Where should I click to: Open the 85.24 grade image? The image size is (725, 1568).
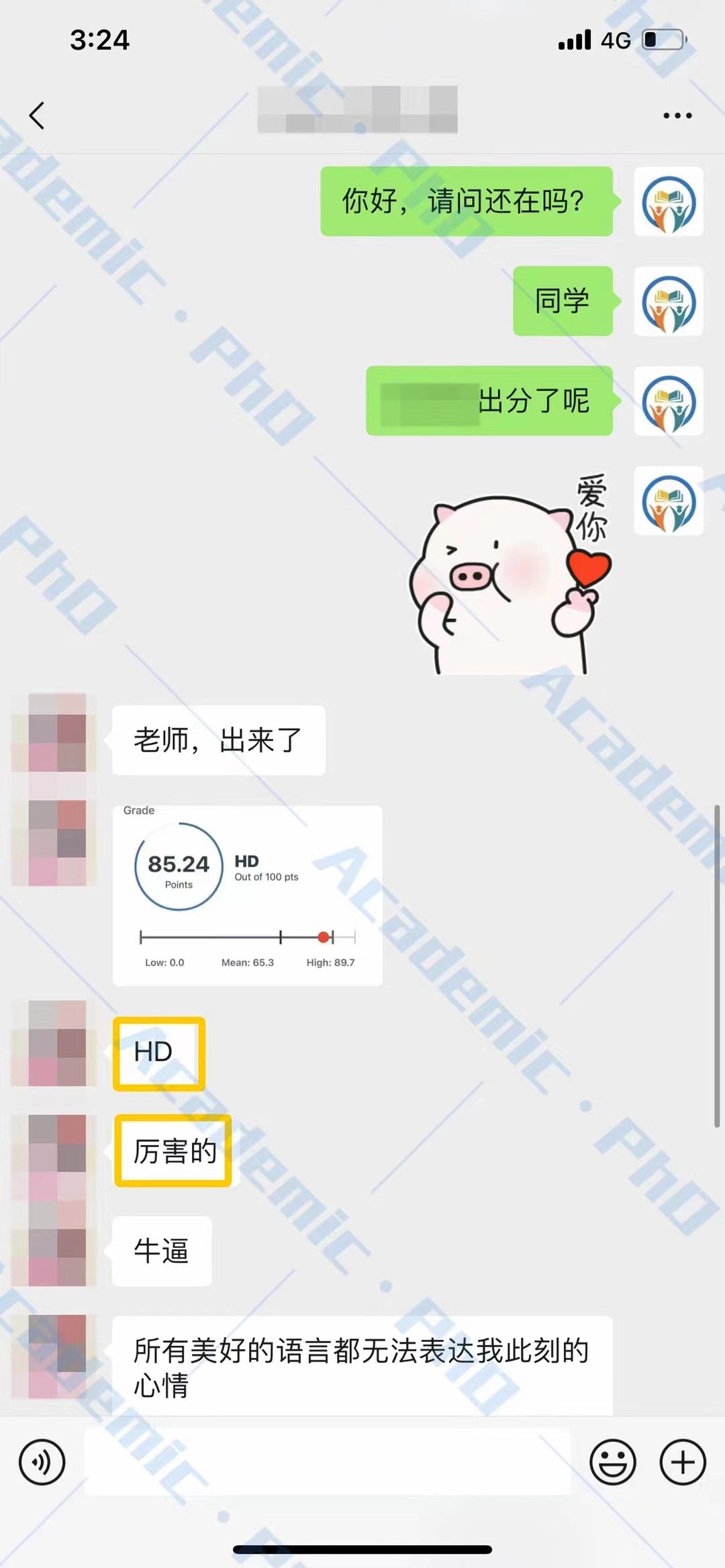coord(247,895)
